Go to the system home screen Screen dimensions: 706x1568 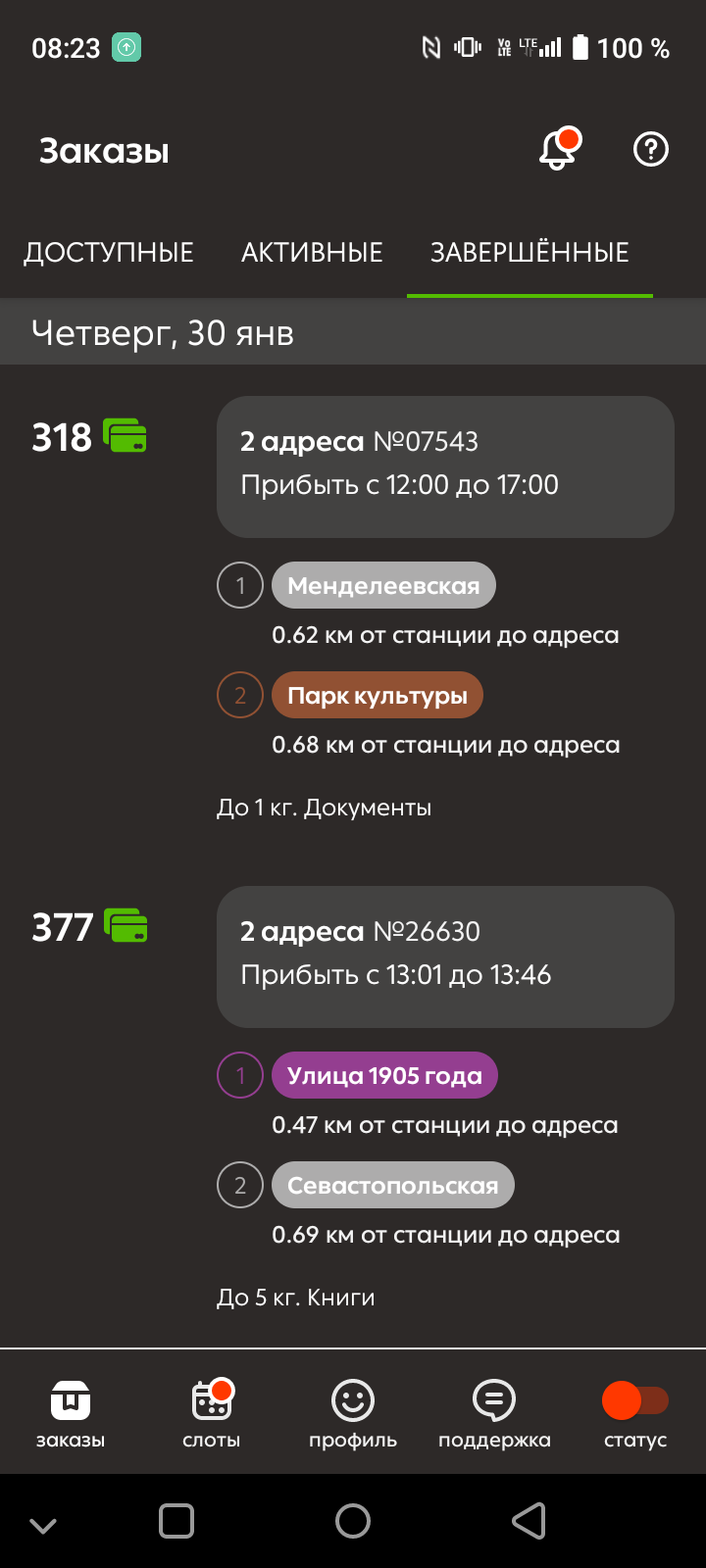(x=353, y=1521)
